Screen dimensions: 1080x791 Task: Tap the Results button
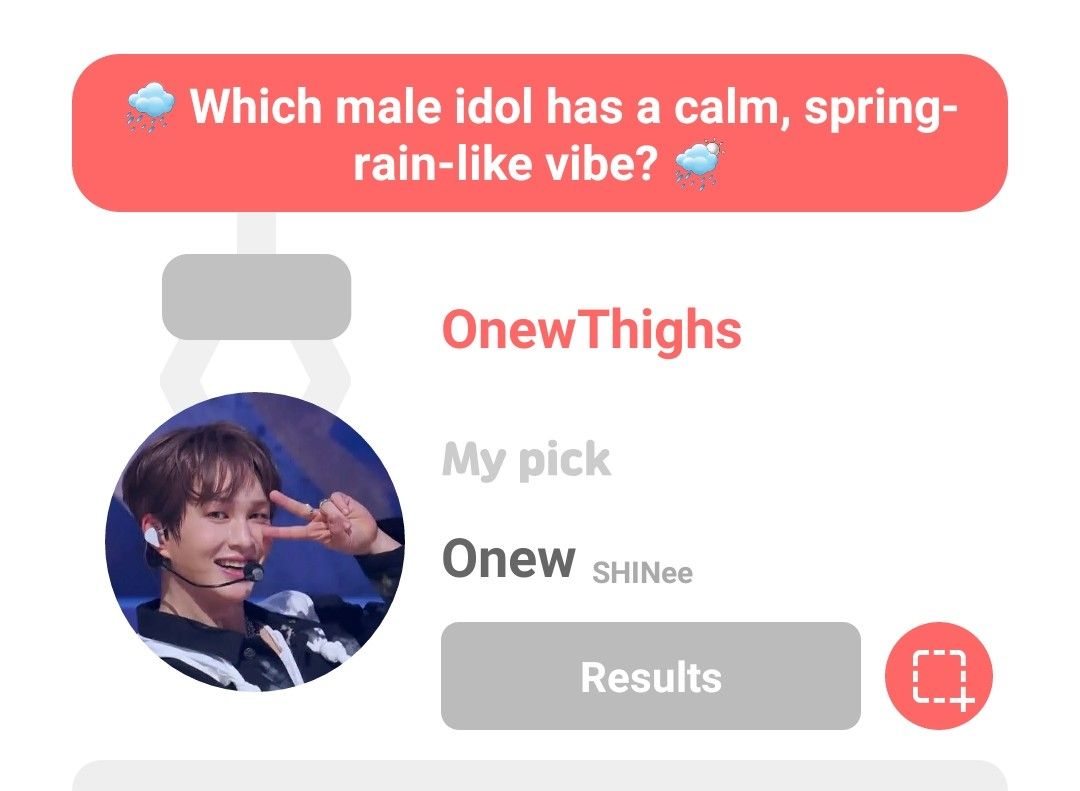(650, 676)
